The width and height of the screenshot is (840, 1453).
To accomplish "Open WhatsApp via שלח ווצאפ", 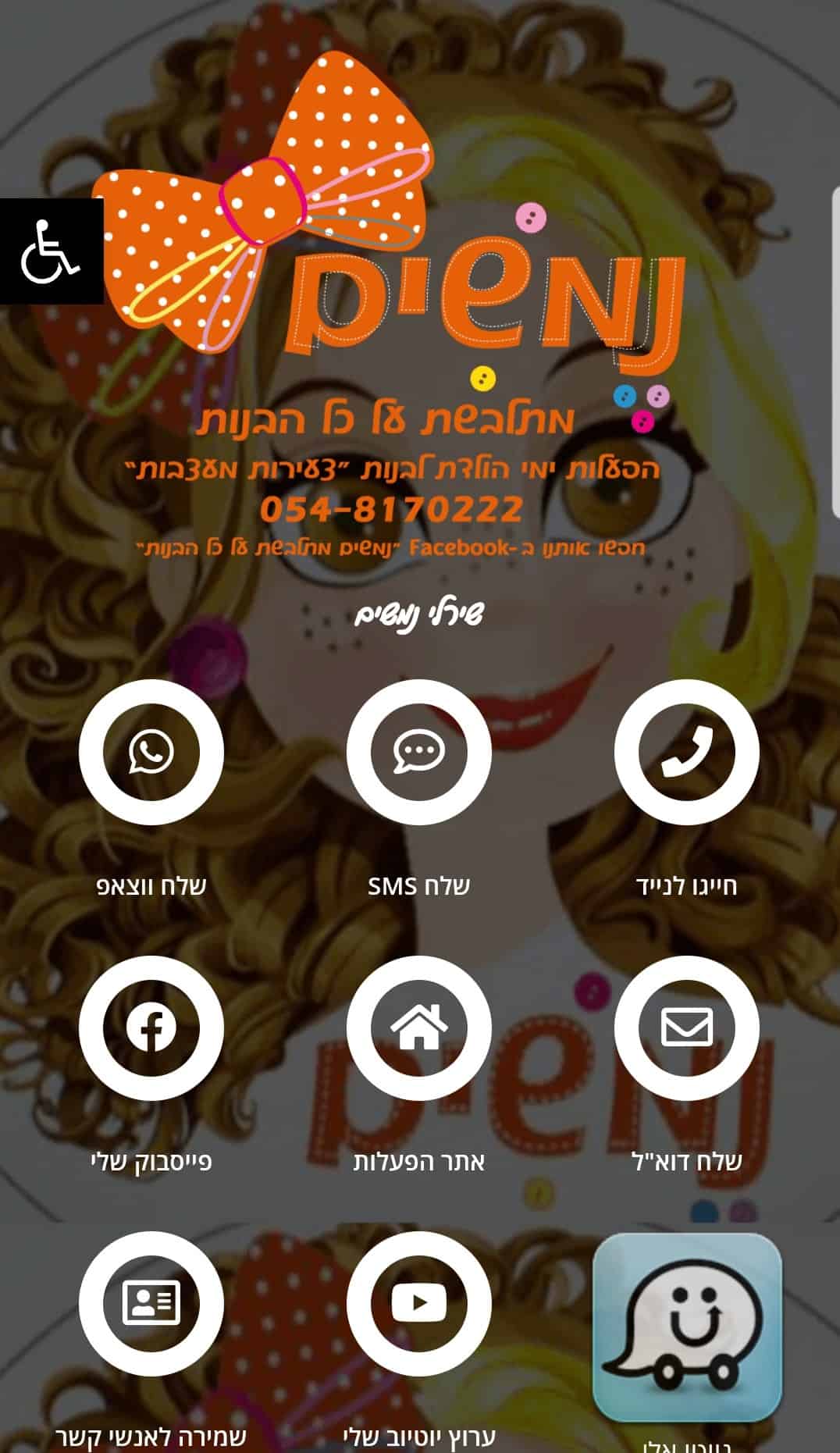I will tap(151, 752).
